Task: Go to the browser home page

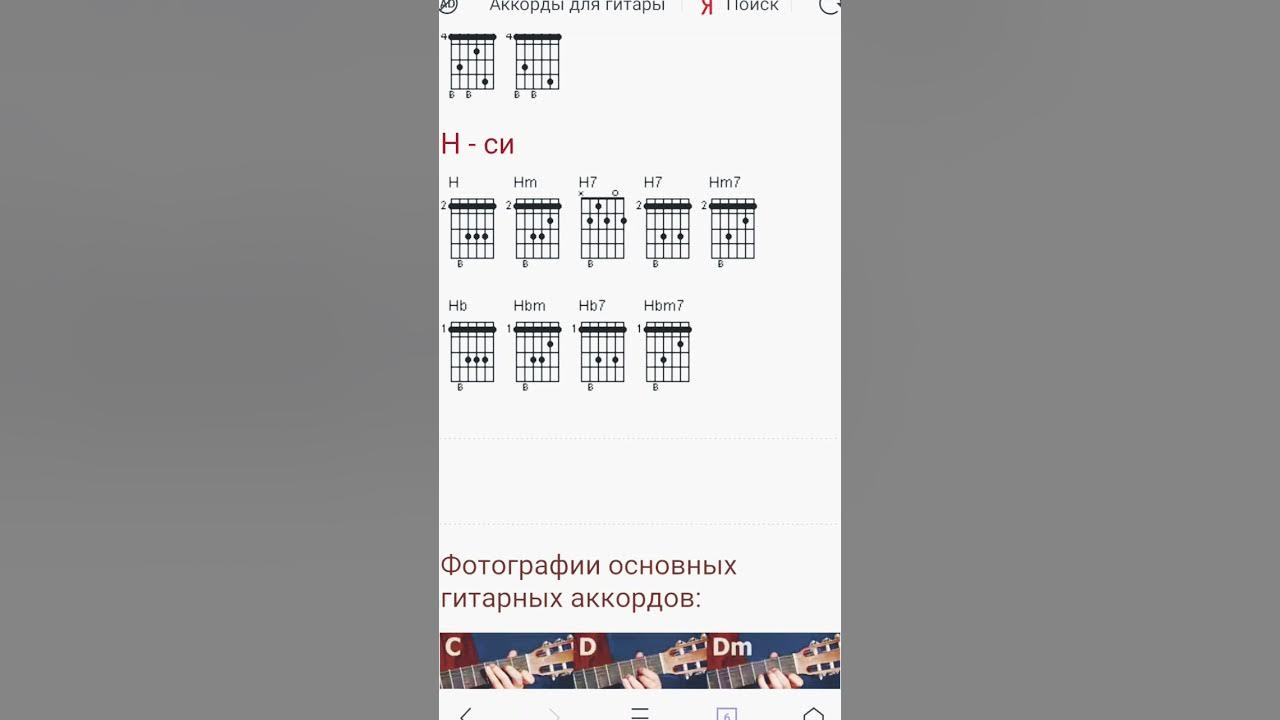Action: [813, 713]
